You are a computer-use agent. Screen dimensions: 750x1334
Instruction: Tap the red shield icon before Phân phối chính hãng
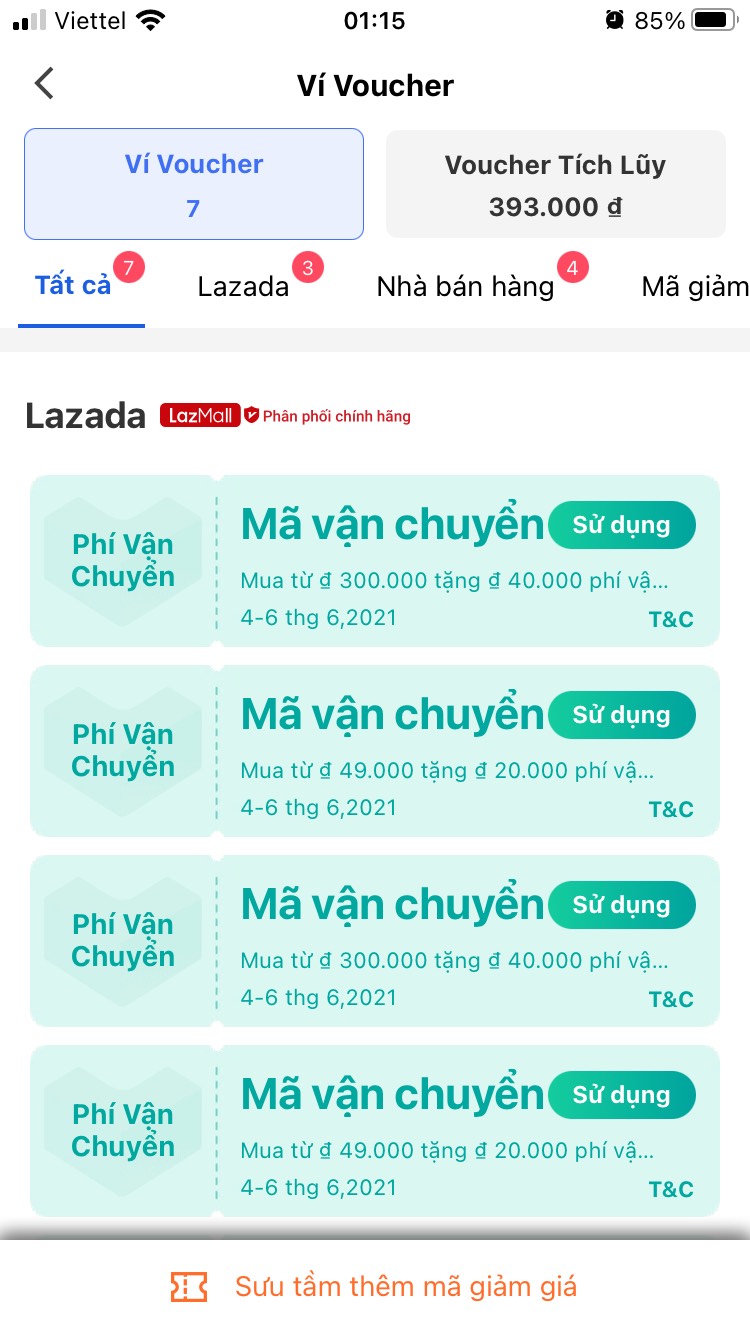(x=252, y=414)
